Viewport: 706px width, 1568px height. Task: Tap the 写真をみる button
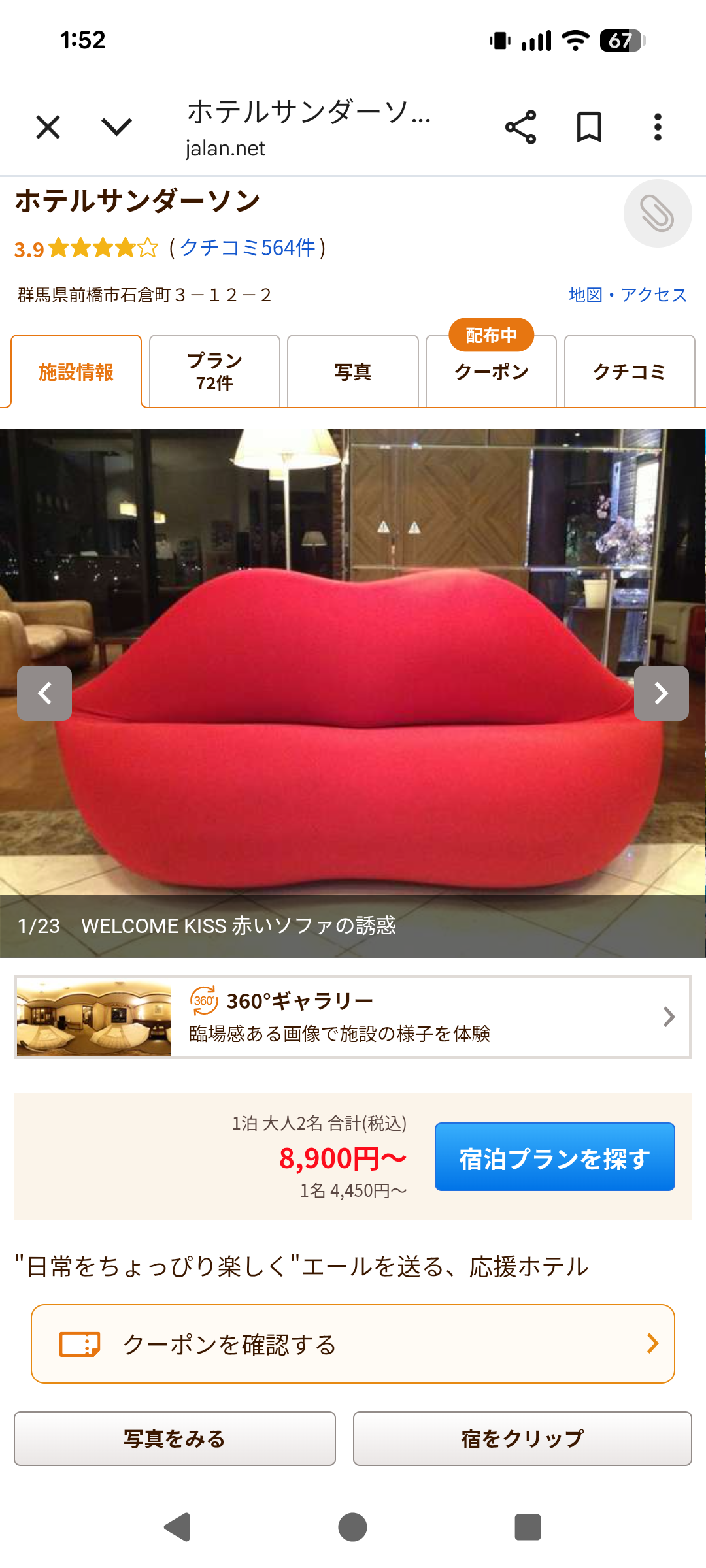(x=175, y=1439)
